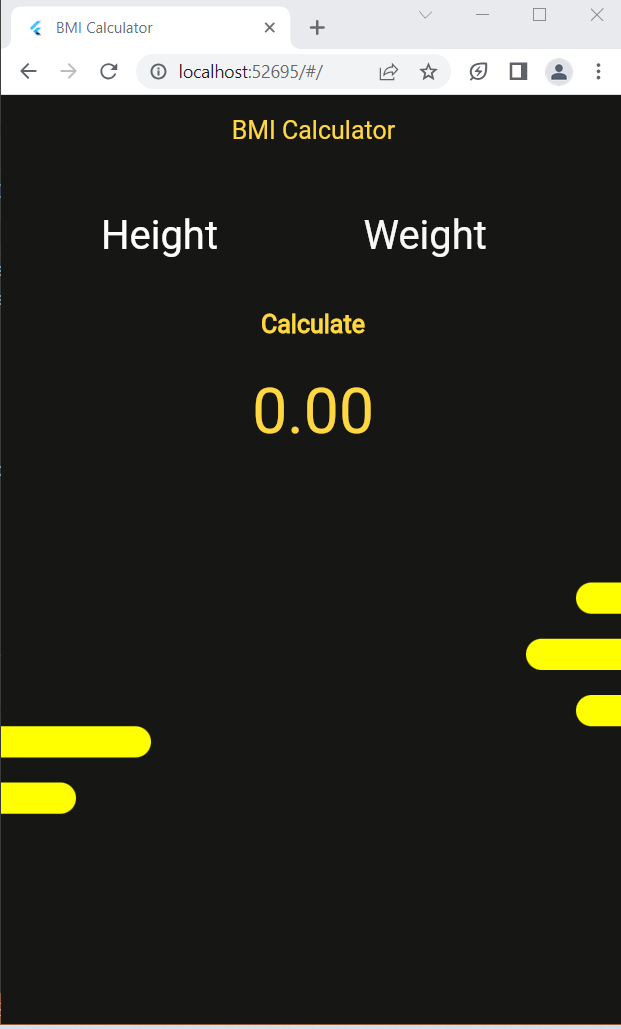
Task: Tap the Calculate button
Action: click(x=313, y=324)
